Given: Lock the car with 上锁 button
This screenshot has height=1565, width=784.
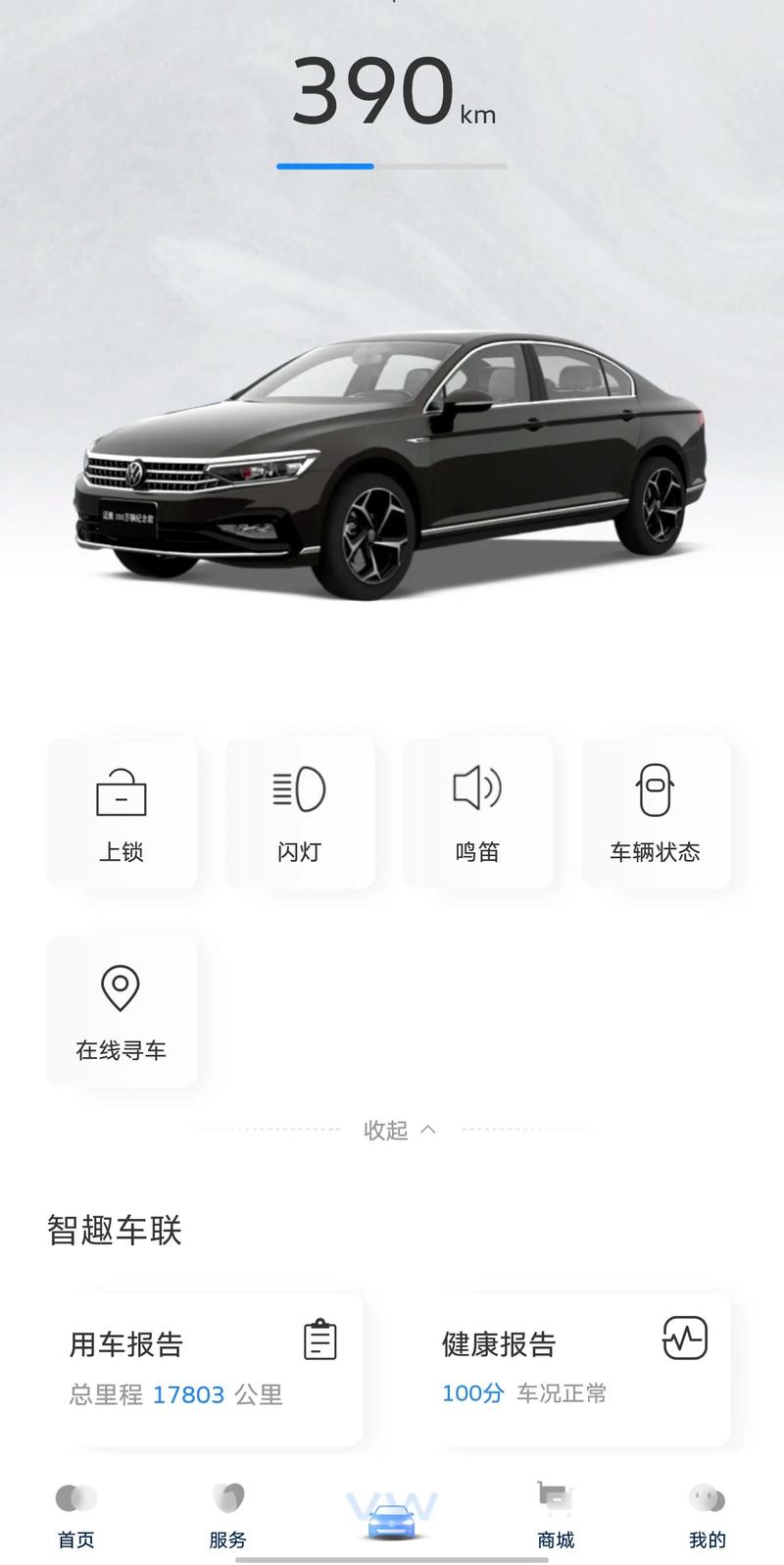Looking at the screenshot, I should click(x=122, y=813).
